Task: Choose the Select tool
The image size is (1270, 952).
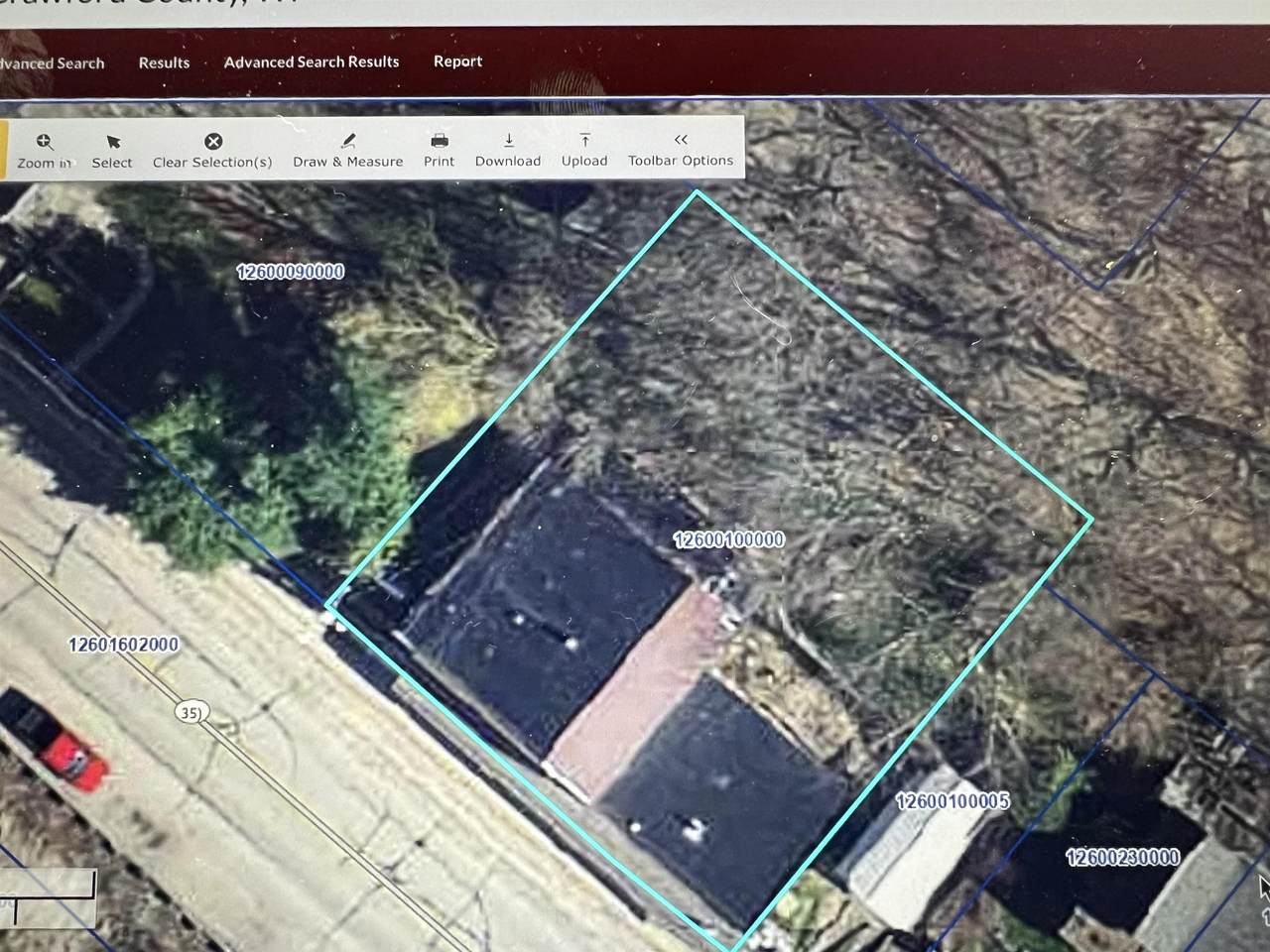Action: click(112, 151)
